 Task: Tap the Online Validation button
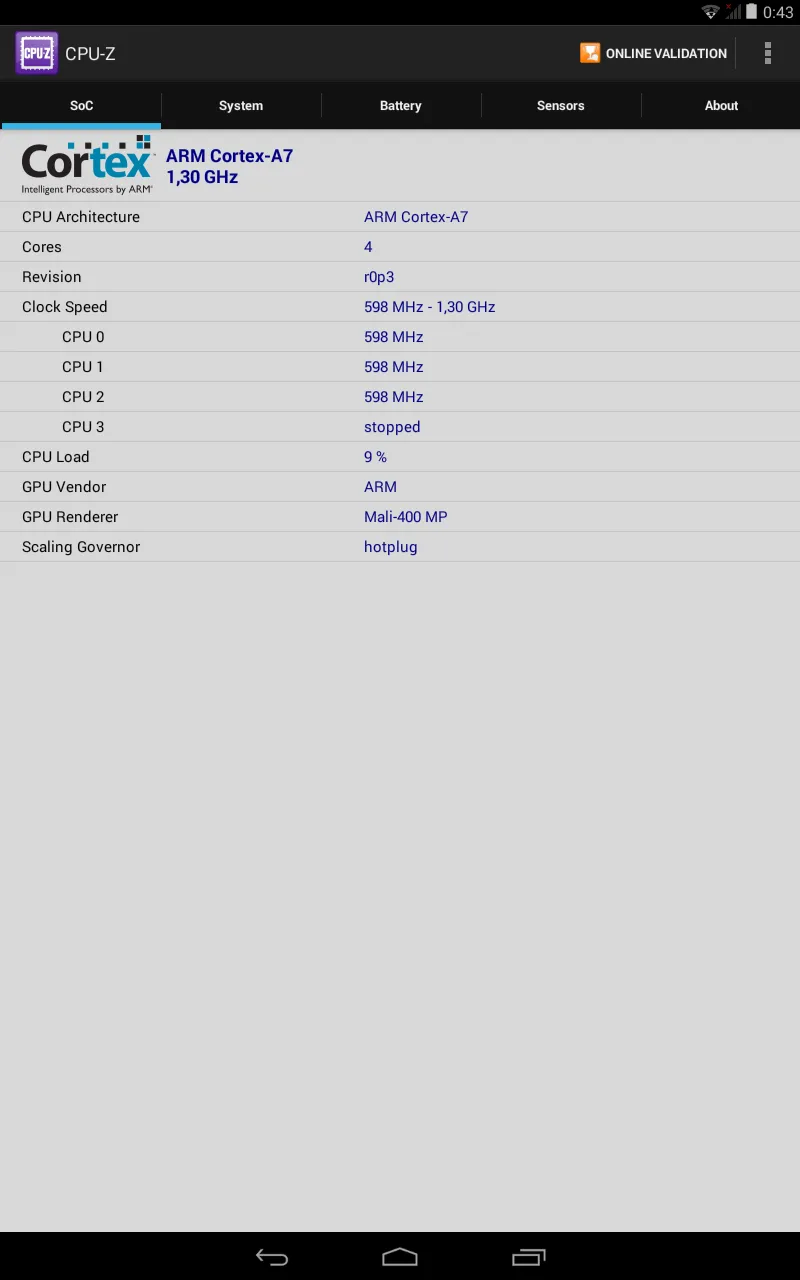(654, 54)
